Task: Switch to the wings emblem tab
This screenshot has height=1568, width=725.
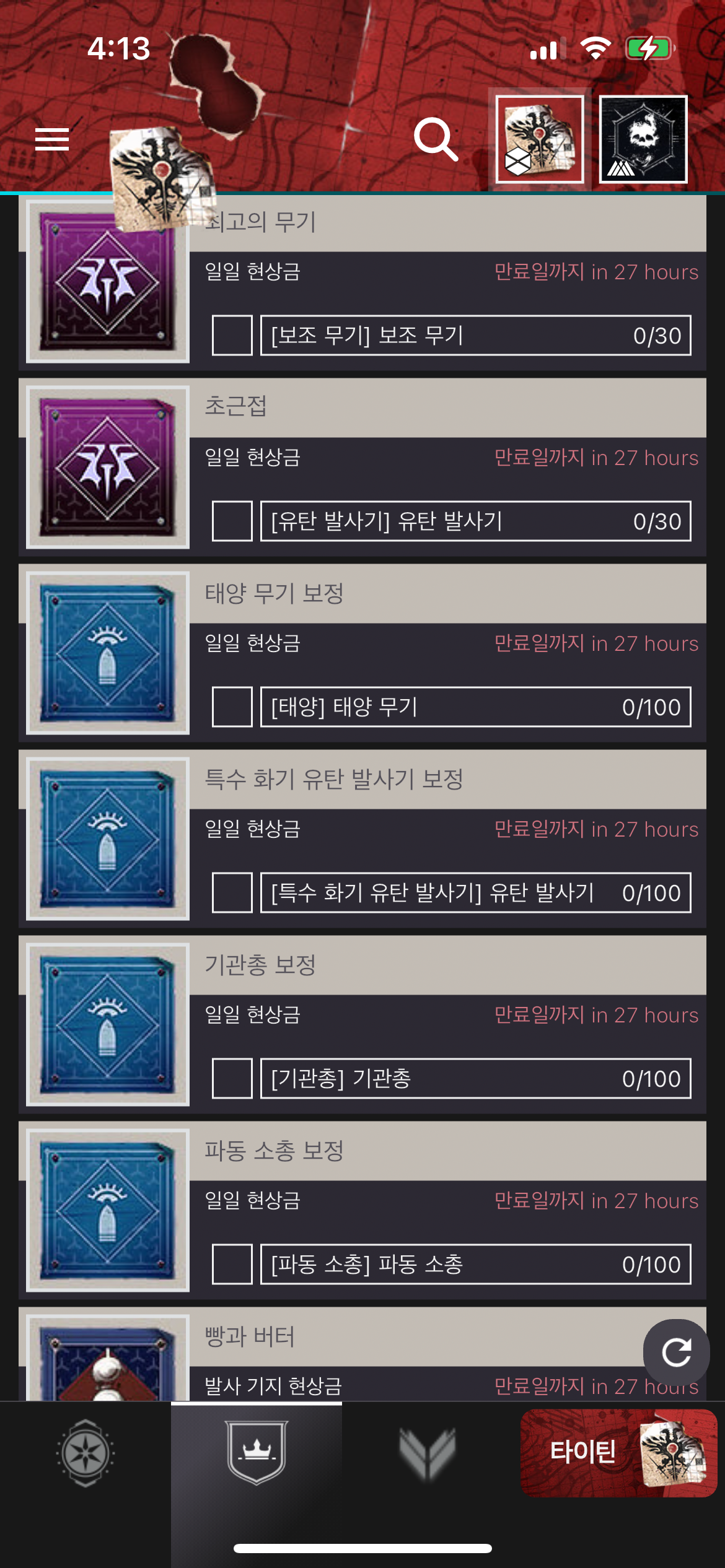Action: 428,1453
